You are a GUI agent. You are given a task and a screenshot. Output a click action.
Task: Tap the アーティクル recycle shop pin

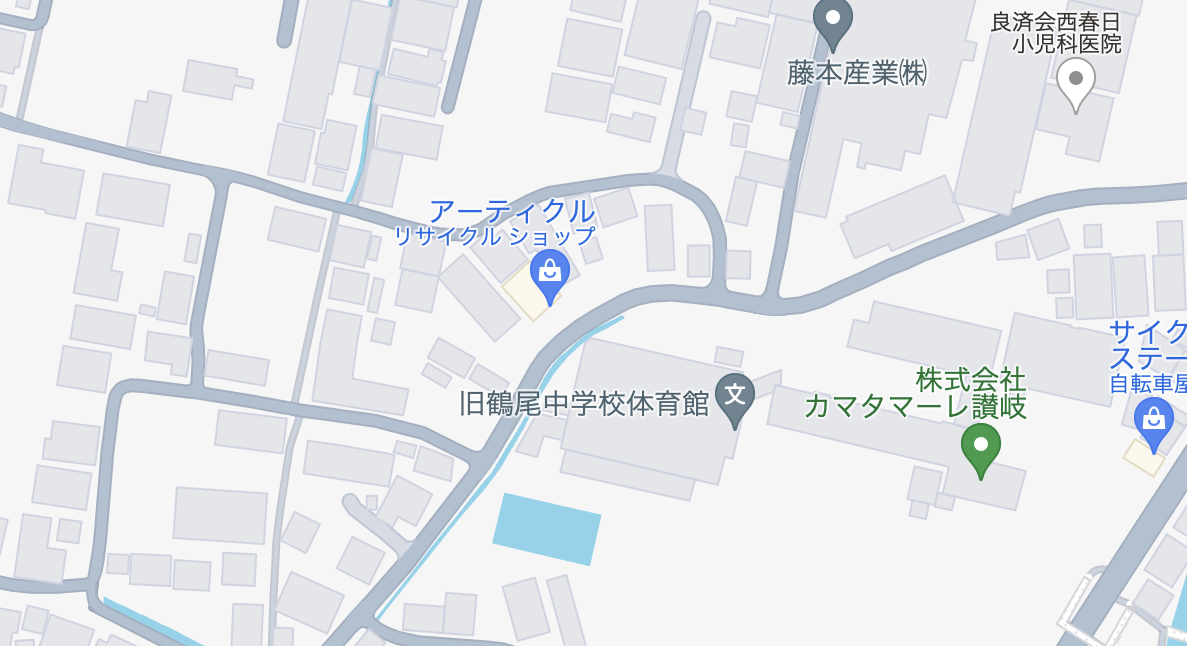click(x=549, y=272)
